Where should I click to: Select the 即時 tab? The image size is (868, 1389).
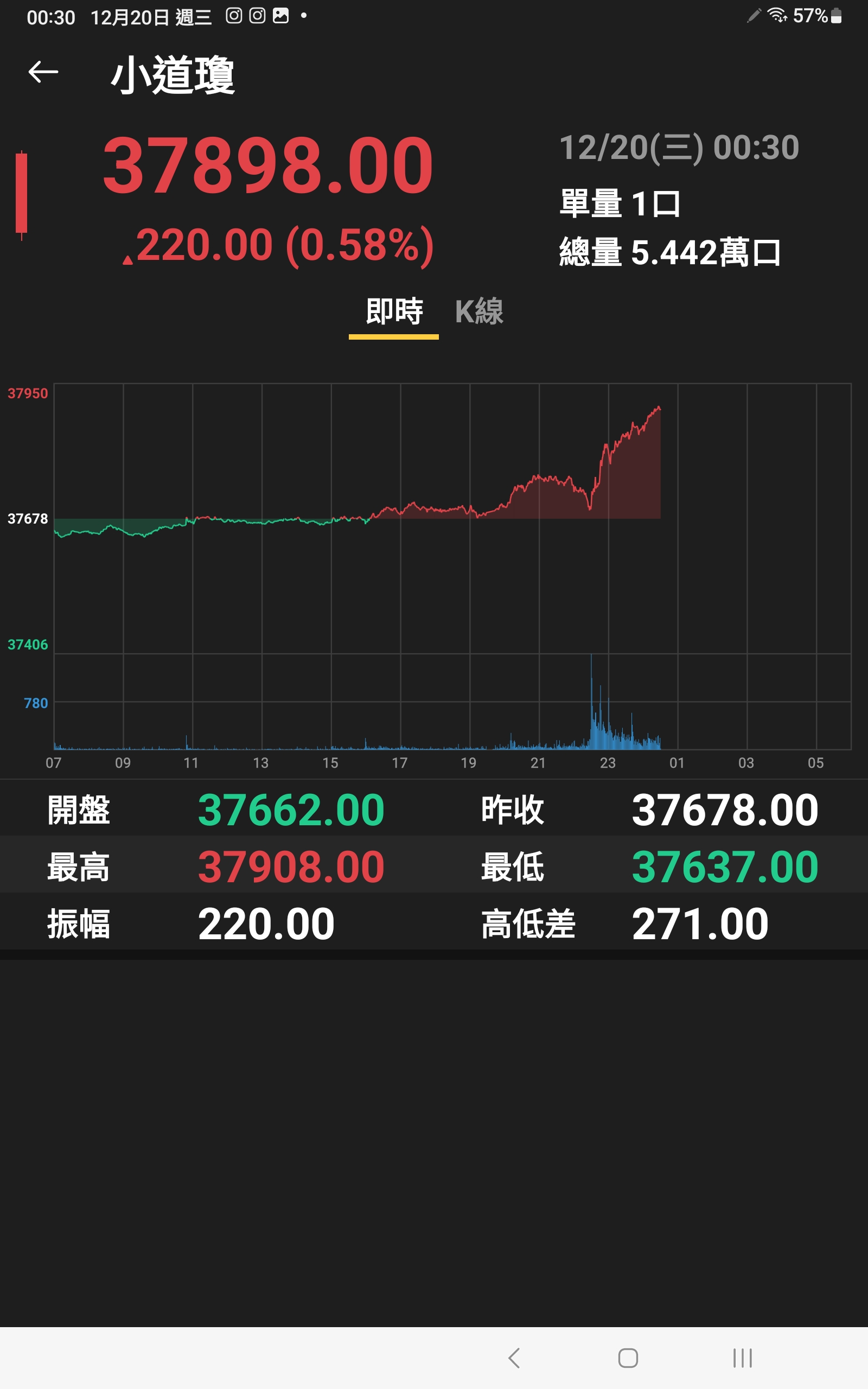click(394, 311)
